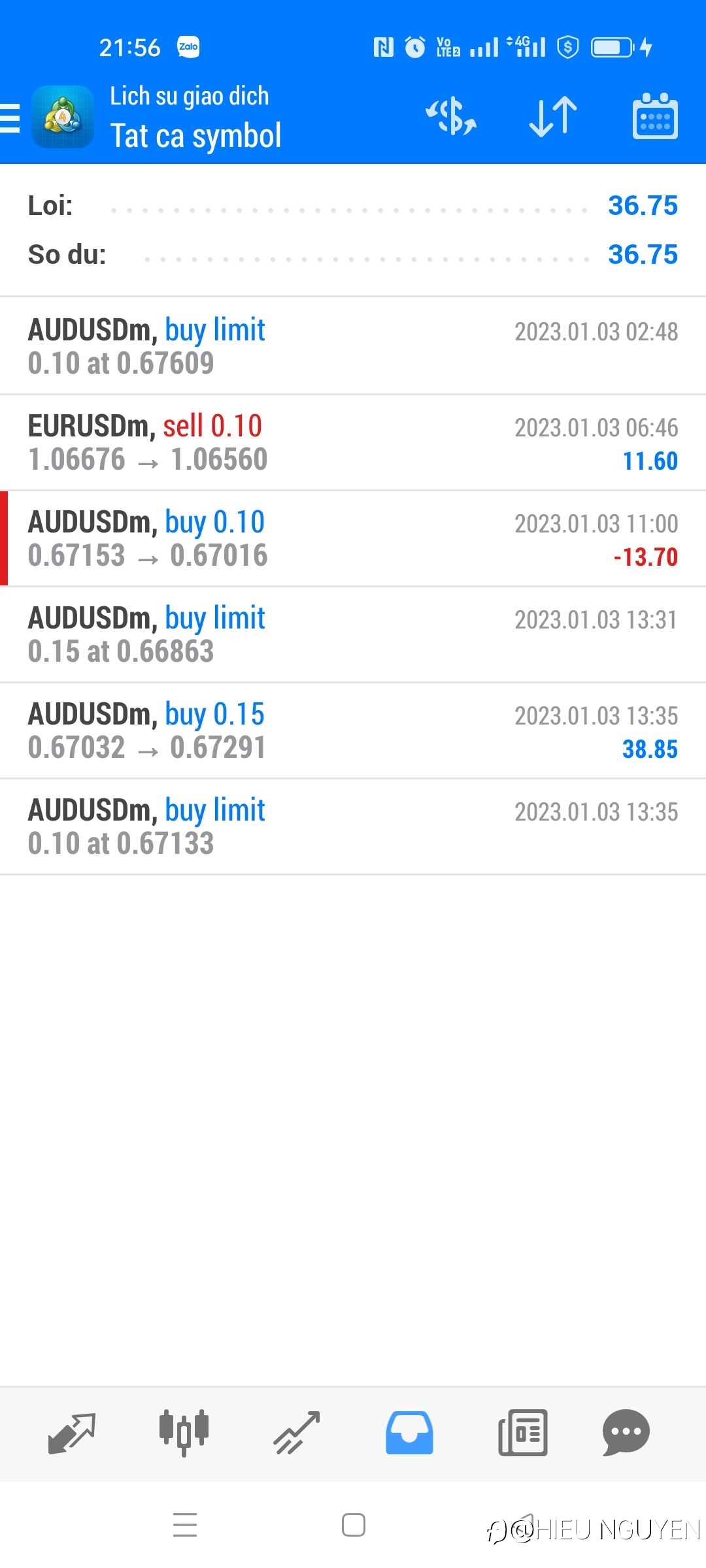The width and height of the screenshot is (706, 1568).
Task: Open the hamburger drawer menu
Action: [10, 118]
